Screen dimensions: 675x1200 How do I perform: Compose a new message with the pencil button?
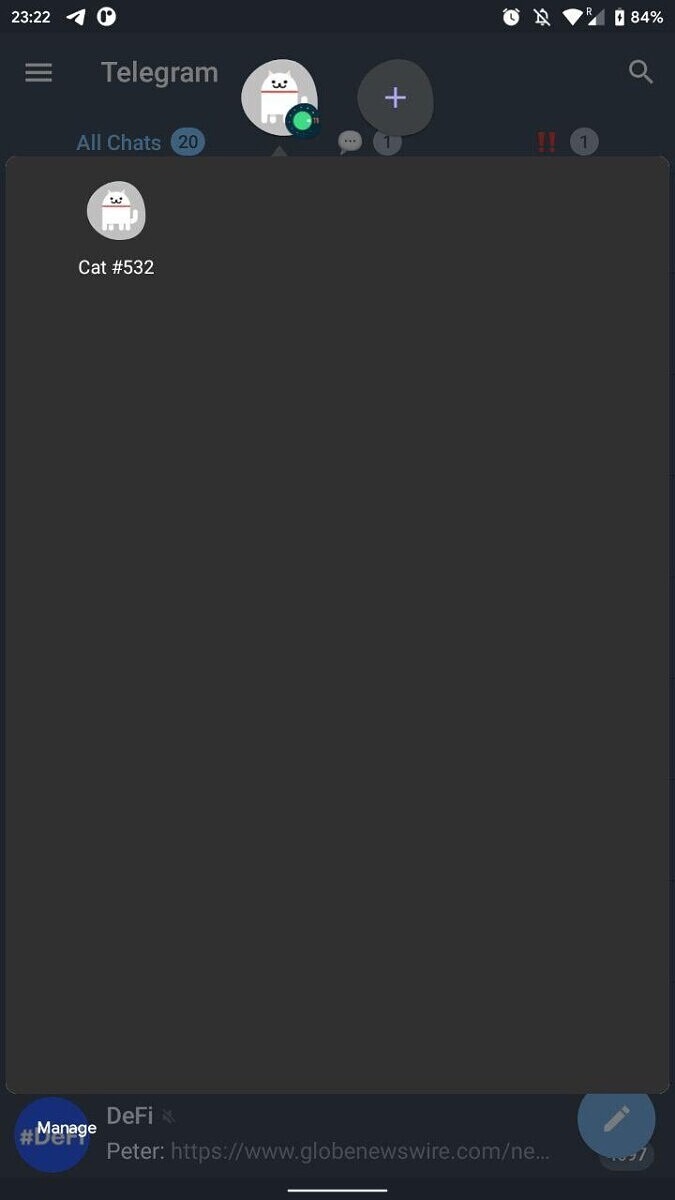[616, 1119]
